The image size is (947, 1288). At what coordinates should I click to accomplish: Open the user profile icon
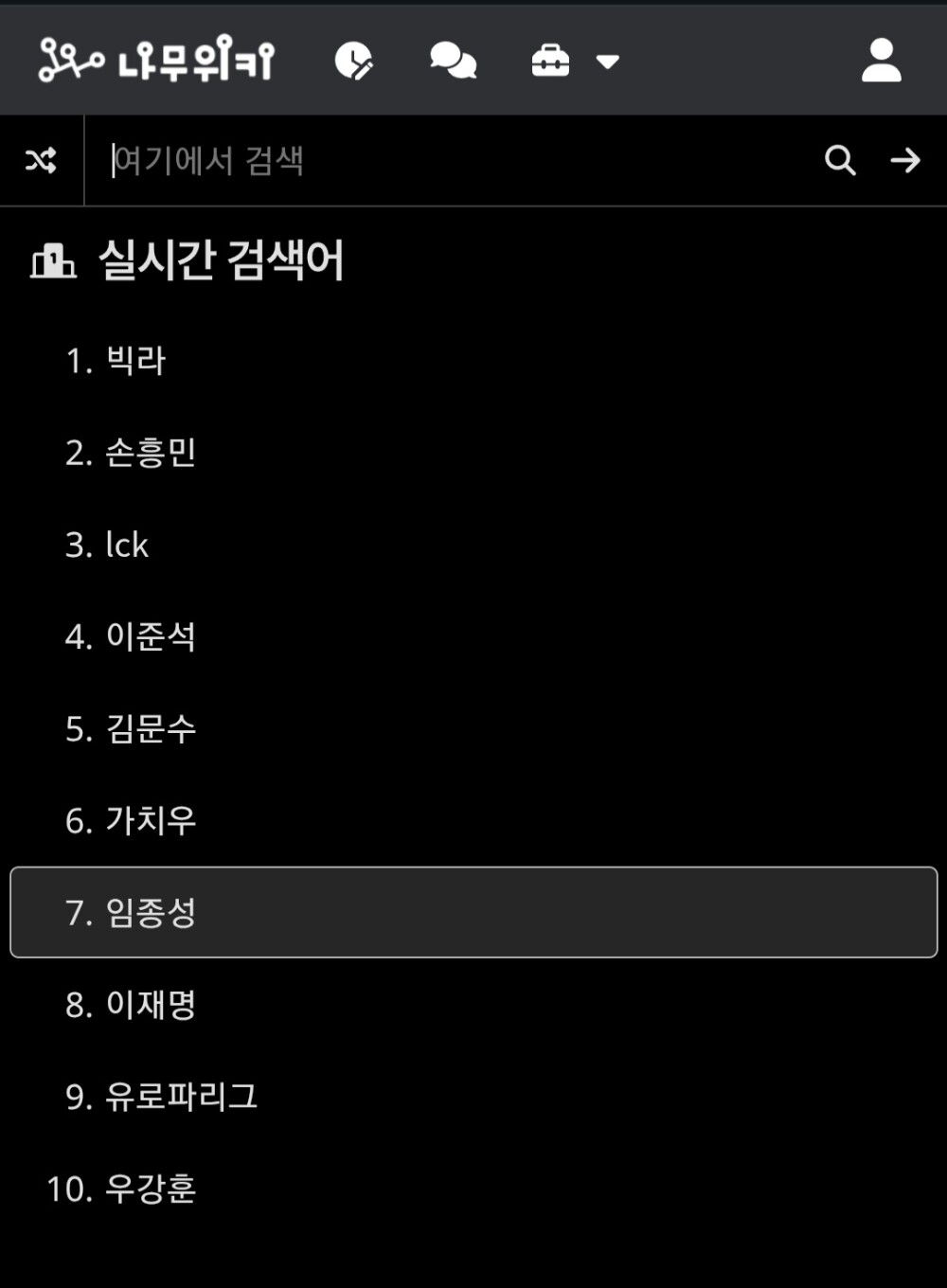coord(881,61)
